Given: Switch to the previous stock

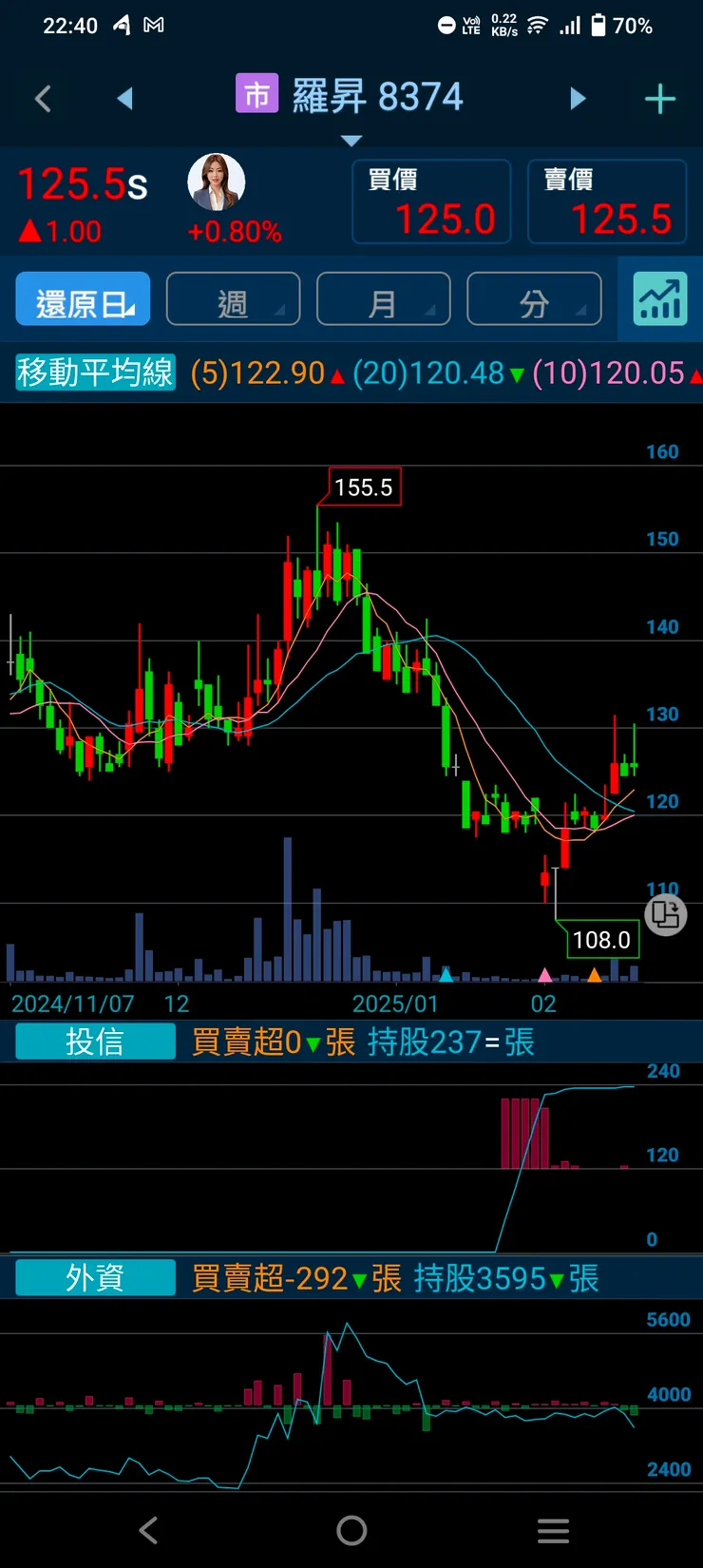Looking at the screenshot, I should 124,99.
